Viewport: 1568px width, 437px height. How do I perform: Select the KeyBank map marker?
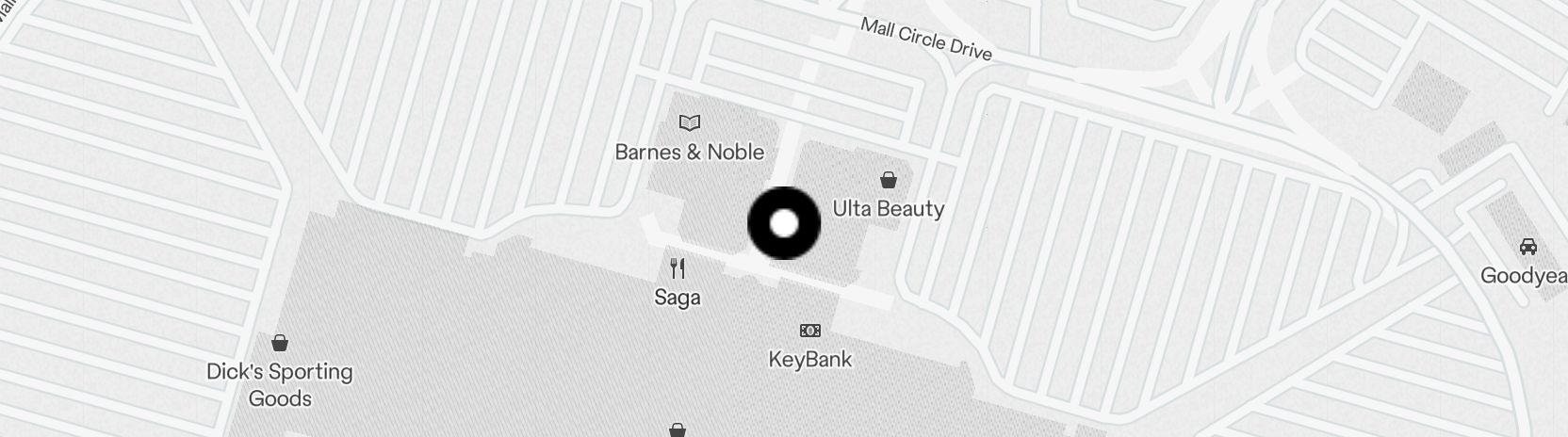click(809, 331)
